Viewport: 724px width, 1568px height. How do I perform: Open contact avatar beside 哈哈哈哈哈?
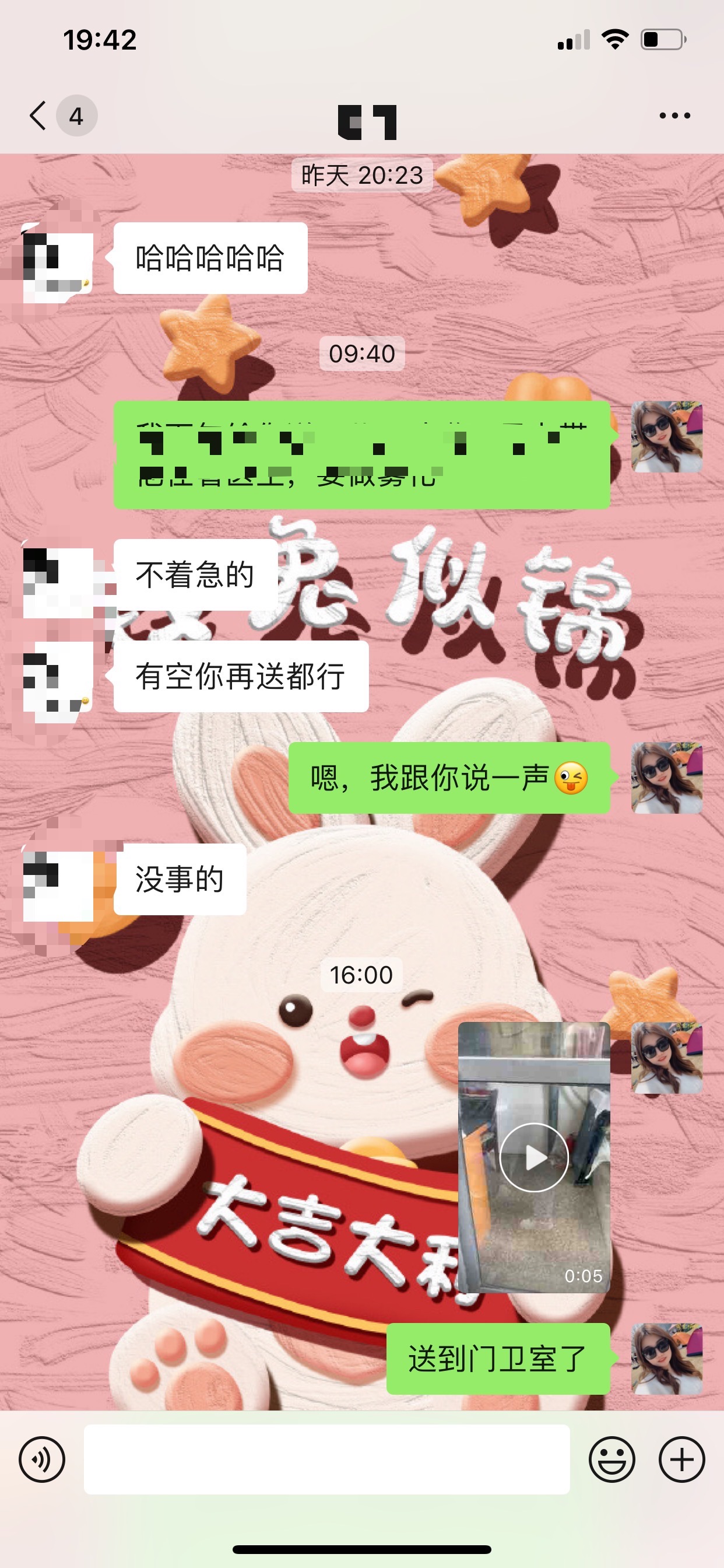pos(58,258)
